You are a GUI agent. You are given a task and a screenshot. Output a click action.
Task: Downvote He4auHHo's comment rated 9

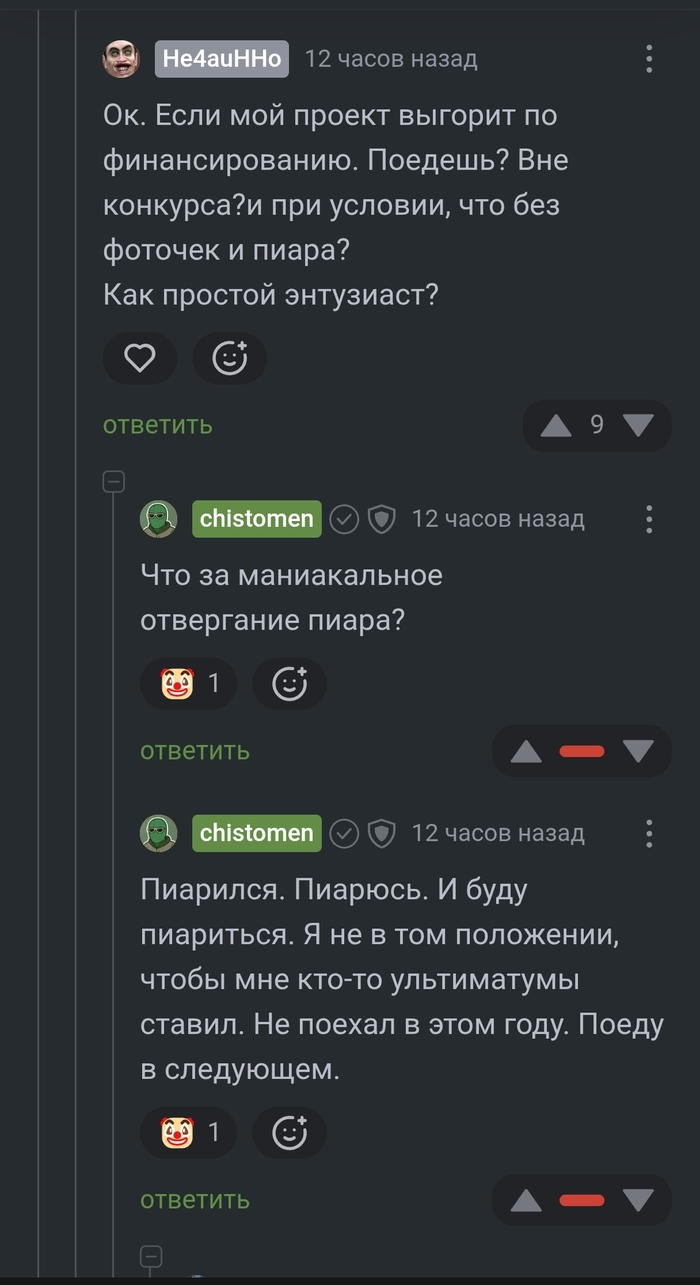(x=638, y=425)
